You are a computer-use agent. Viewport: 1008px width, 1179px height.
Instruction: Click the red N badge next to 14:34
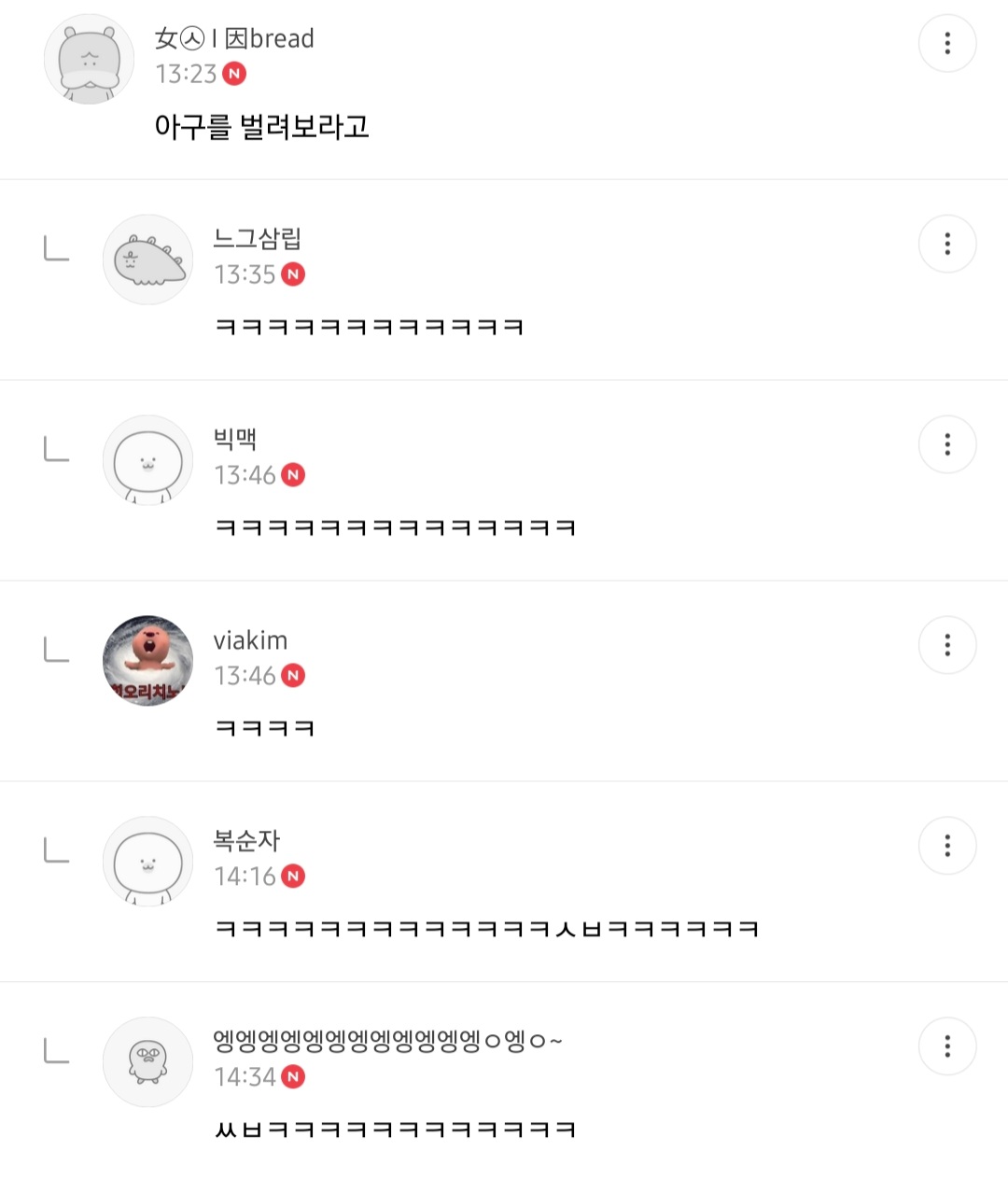coord(294,1076)
